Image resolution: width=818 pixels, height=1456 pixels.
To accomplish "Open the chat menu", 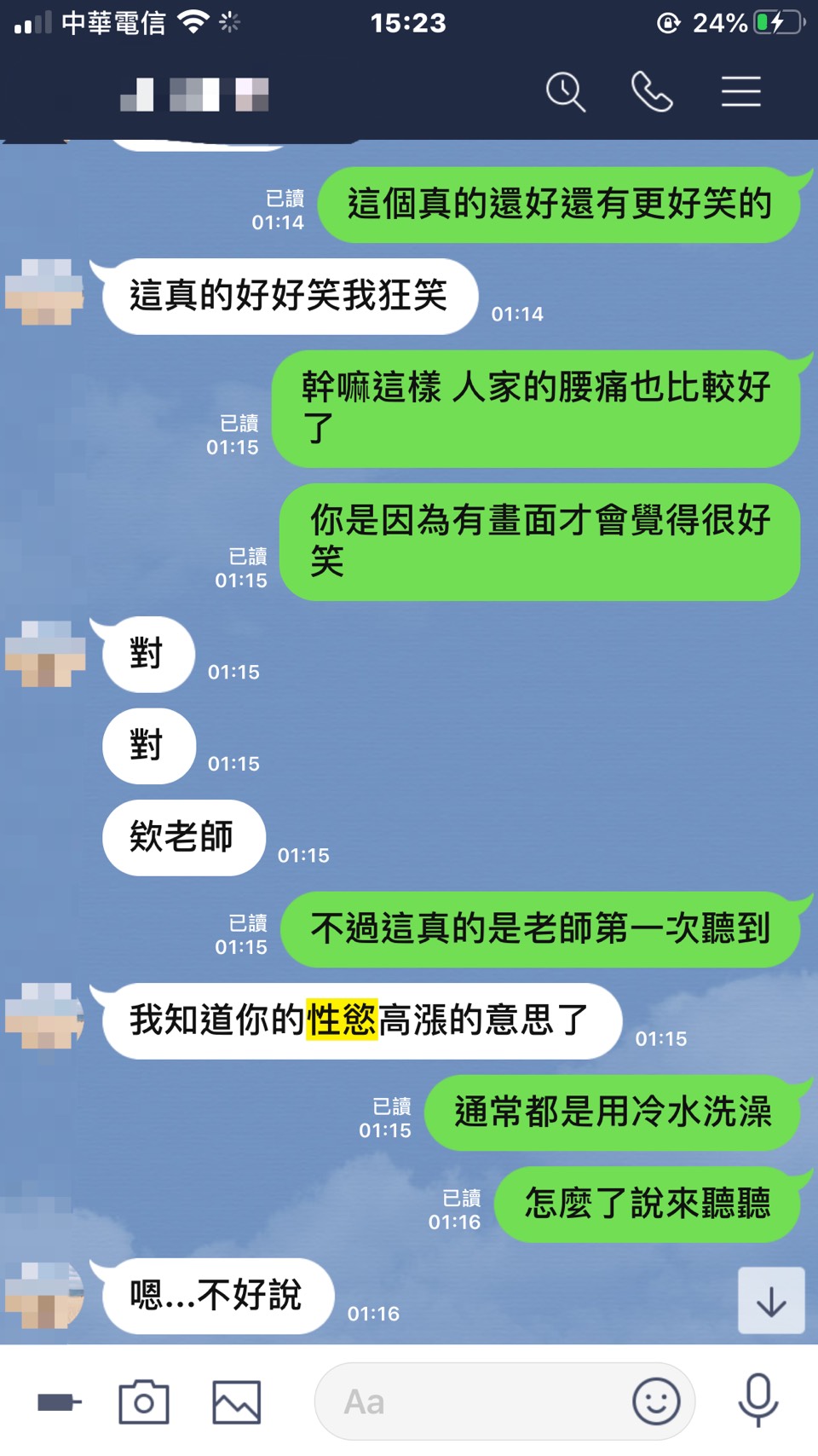I will (740, 92).
